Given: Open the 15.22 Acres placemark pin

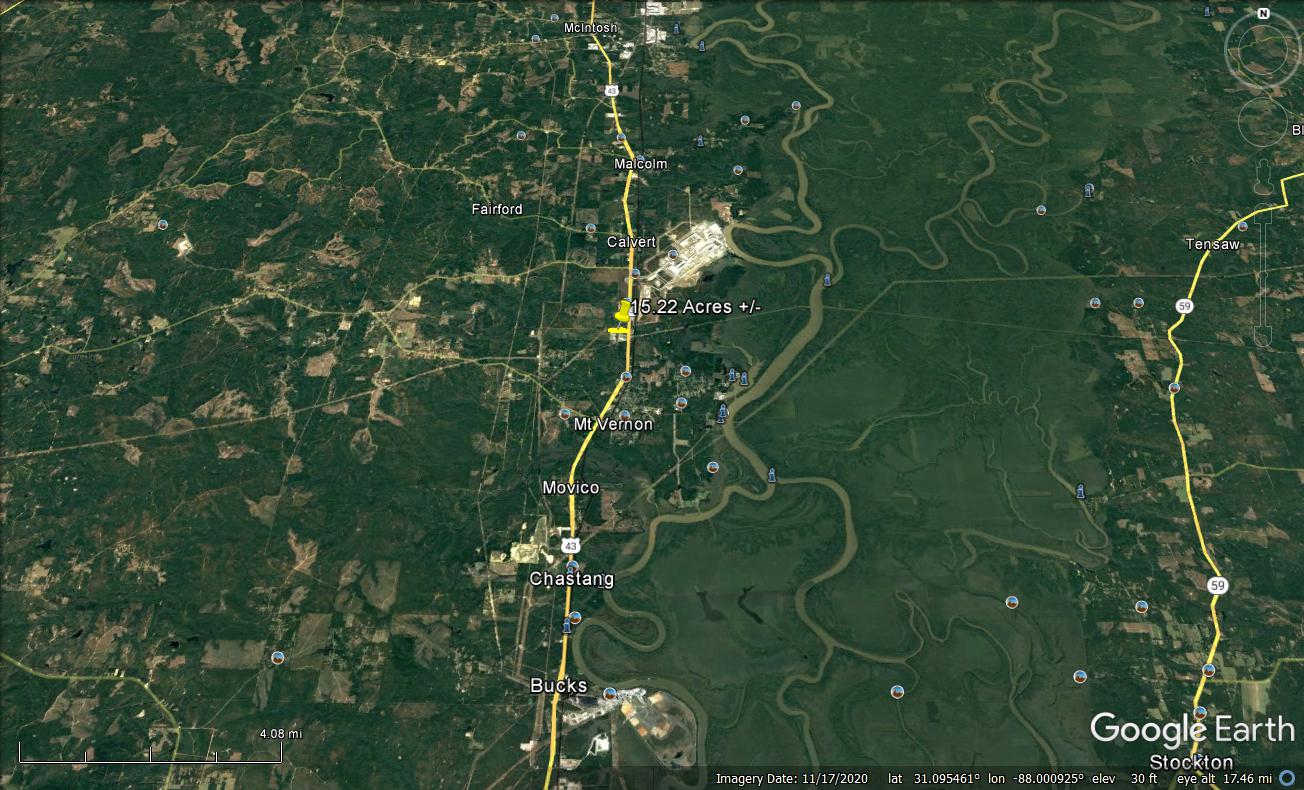Looking at the screenshot, I should pyautogui.click(x=624, y=314).
